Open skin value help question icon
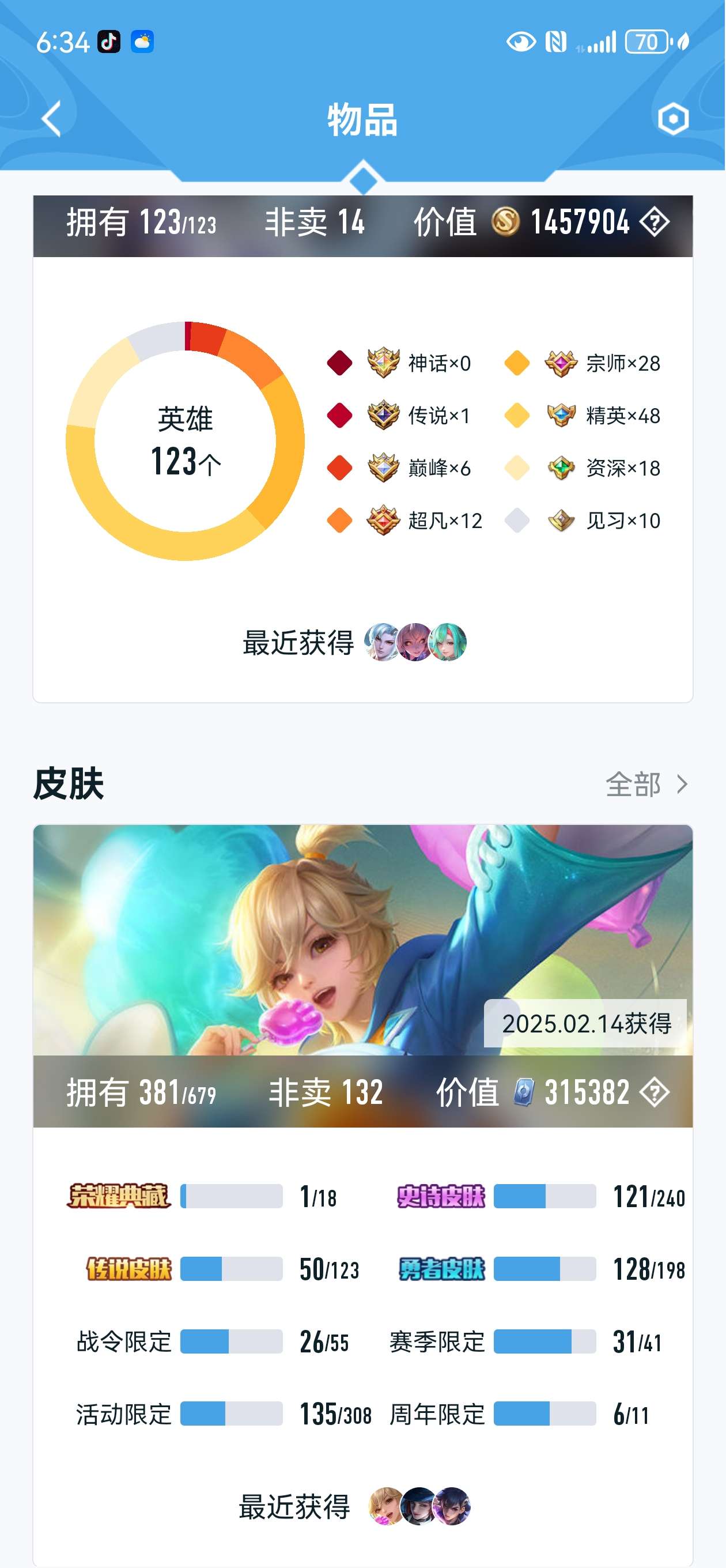Viewport: 726px width, 1568px height. click(x=655, y=1092)
